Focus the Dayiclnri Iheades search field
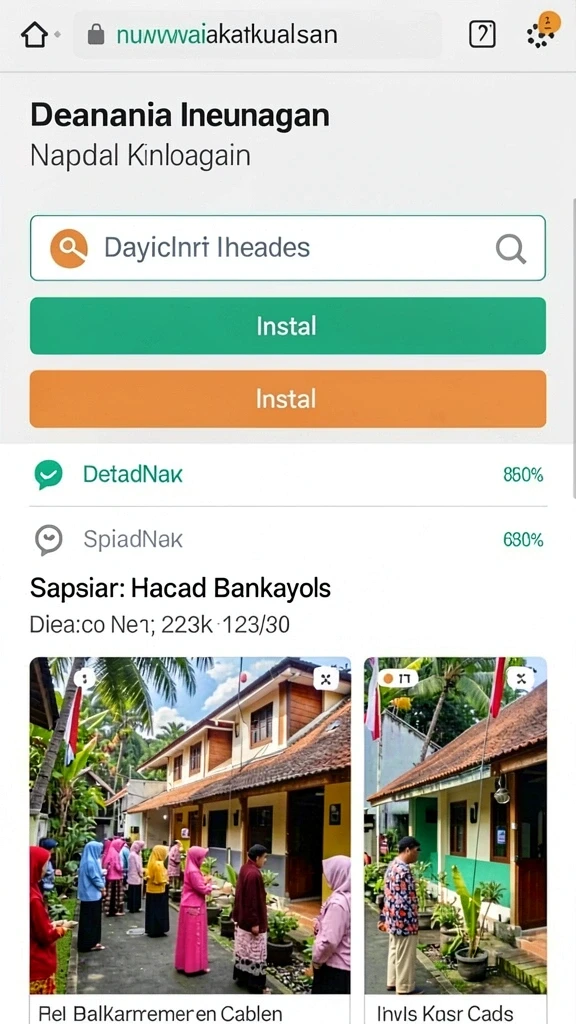This screenshot has width=576, height=1024. click(287, 248)
